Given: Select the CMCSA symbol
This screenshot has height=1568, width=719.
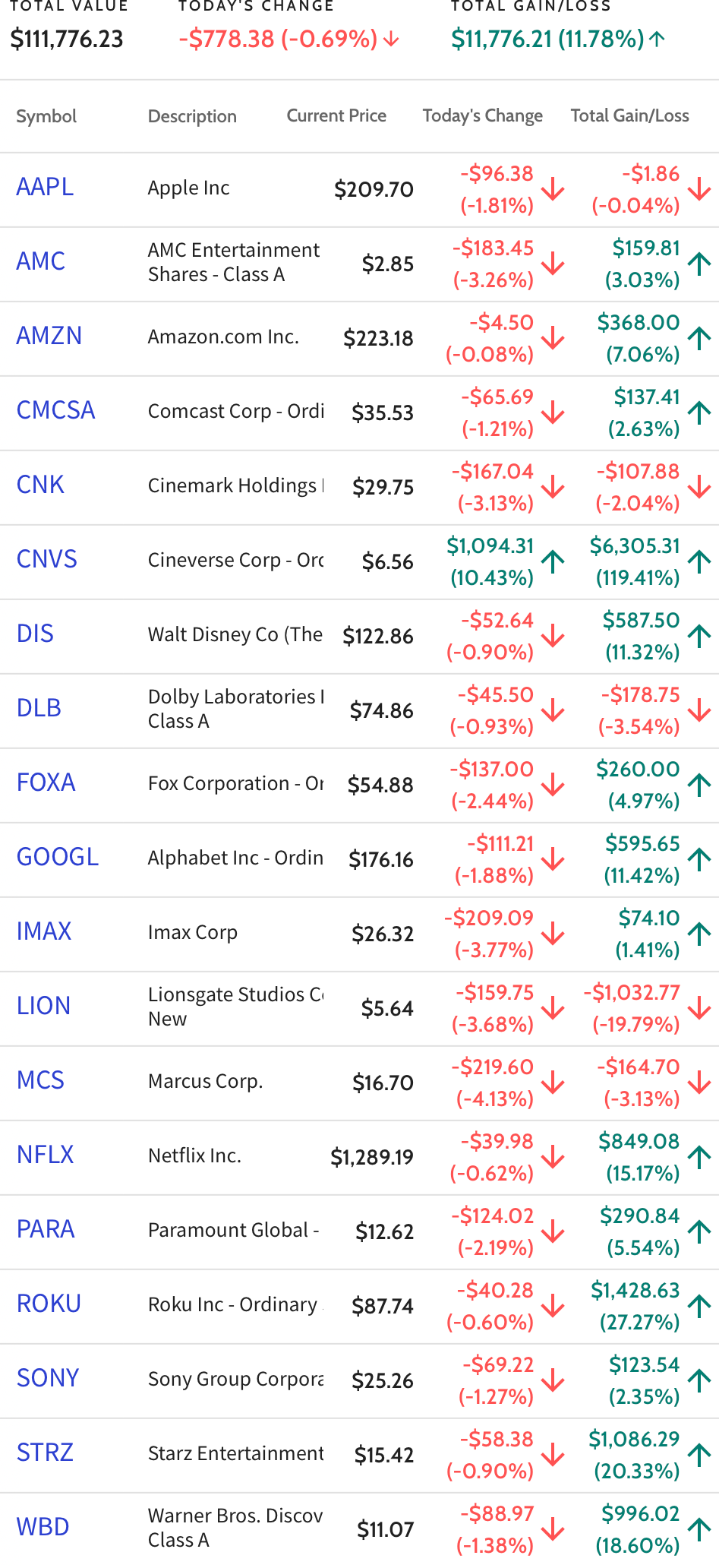Looking at the screenshot, I should coord(56,410).
